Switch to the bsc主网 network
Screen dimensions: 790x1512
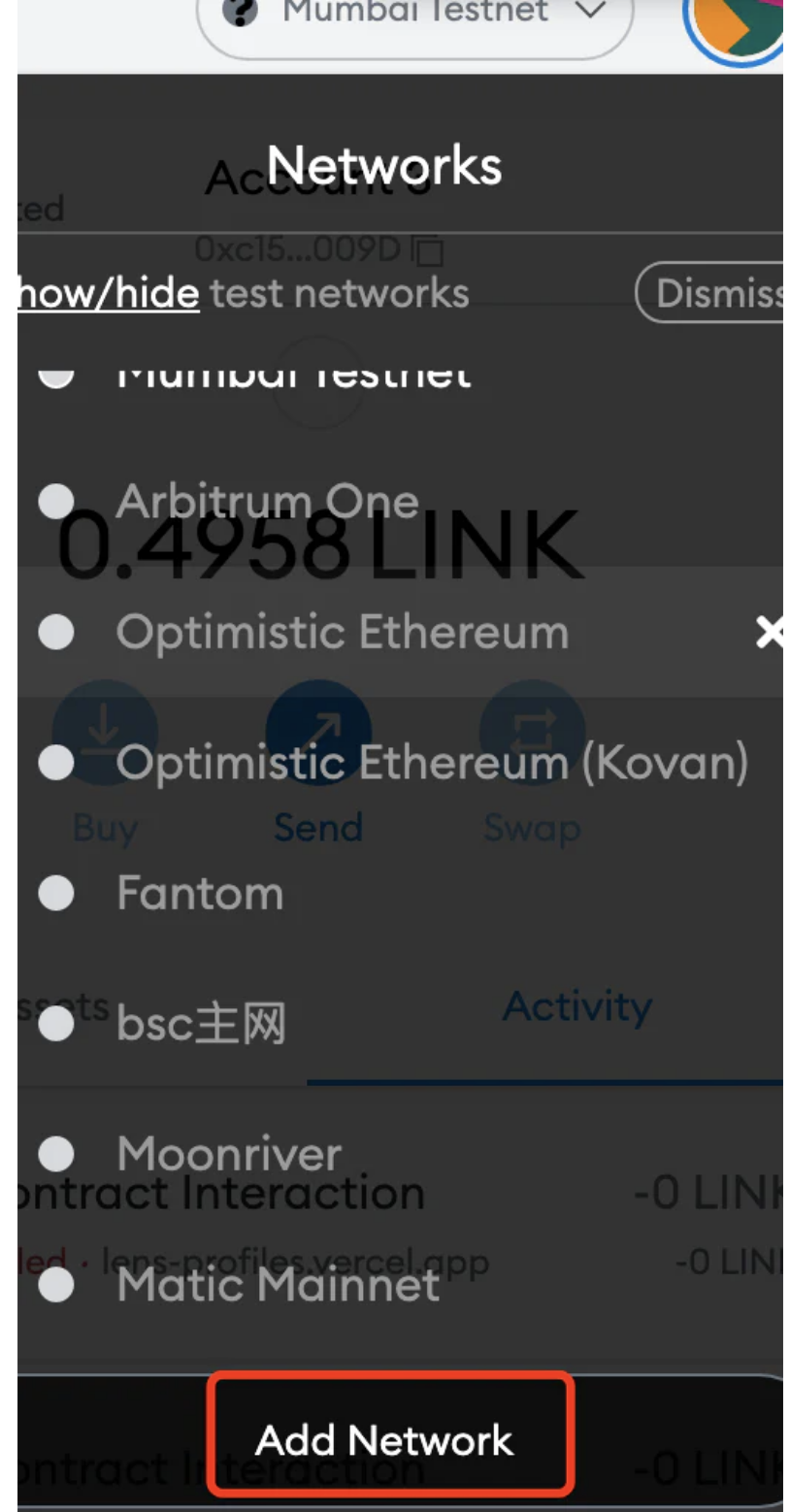(x=201, y=1025)
